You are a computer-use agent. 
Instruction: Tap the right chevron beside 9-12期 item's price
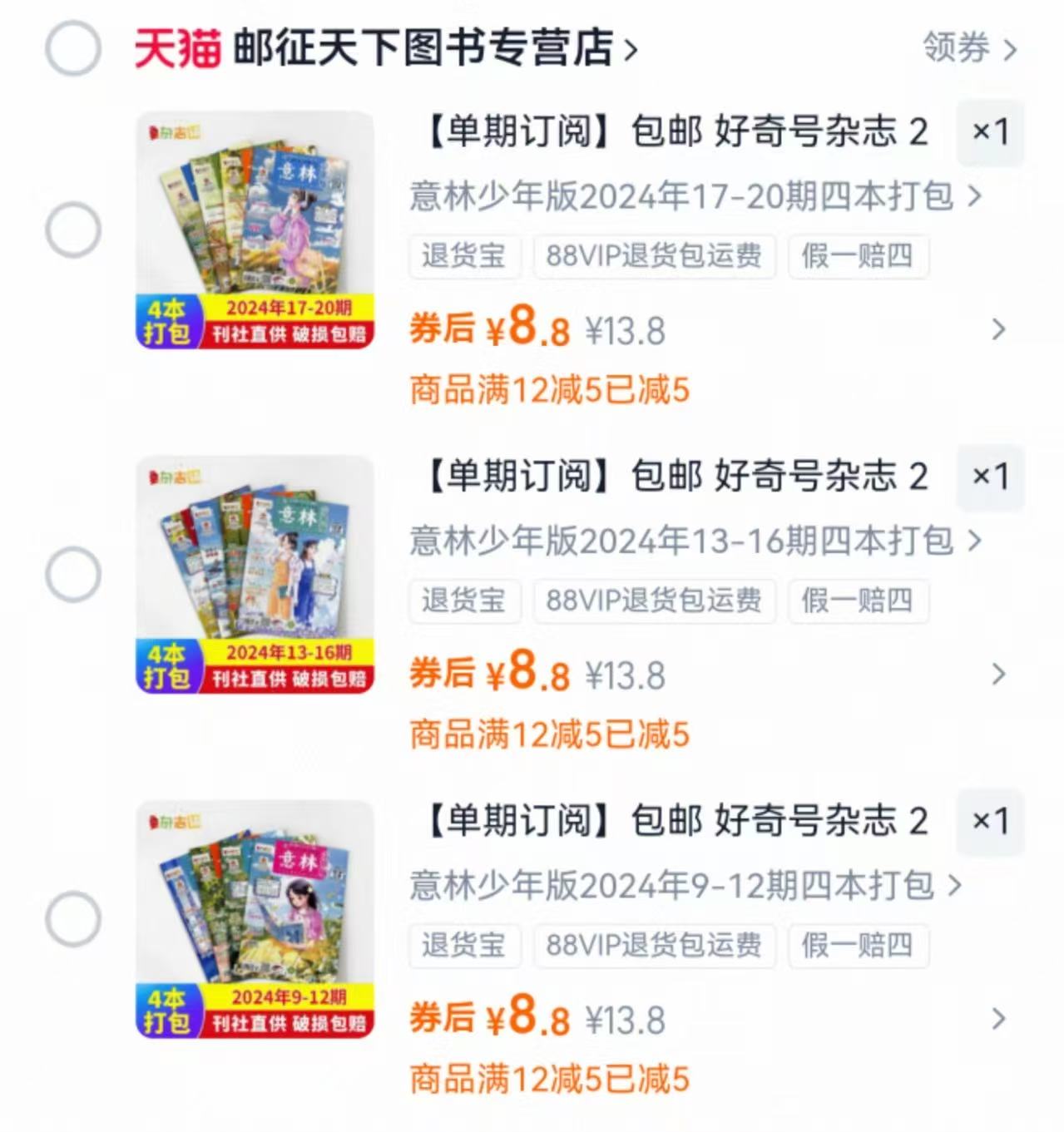click(x=998, y=1018)
